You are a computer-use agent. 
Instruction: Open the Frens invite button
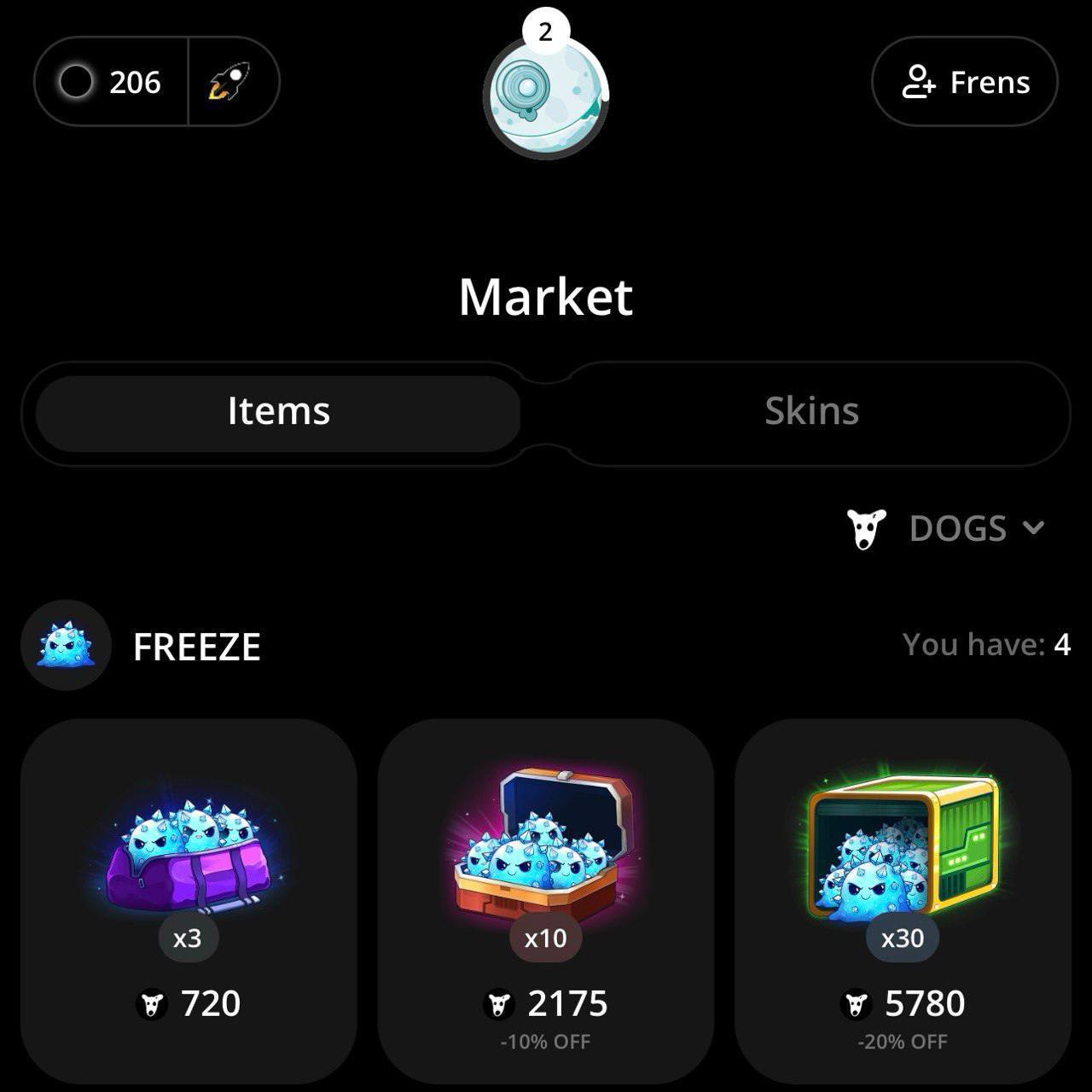(965, 82)
